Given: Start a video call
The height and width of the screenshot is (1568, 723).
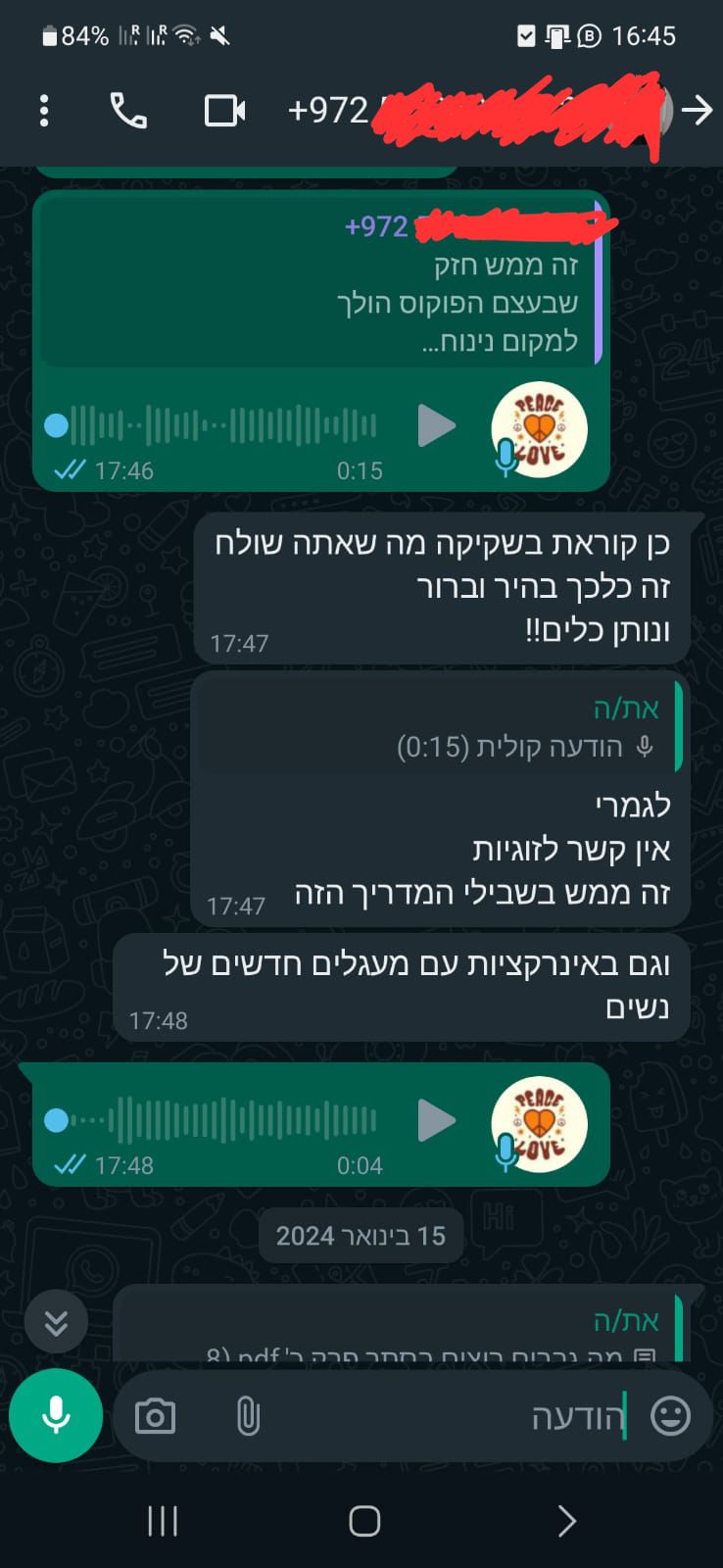Looking at the screenshot, I should coord(224,111).
